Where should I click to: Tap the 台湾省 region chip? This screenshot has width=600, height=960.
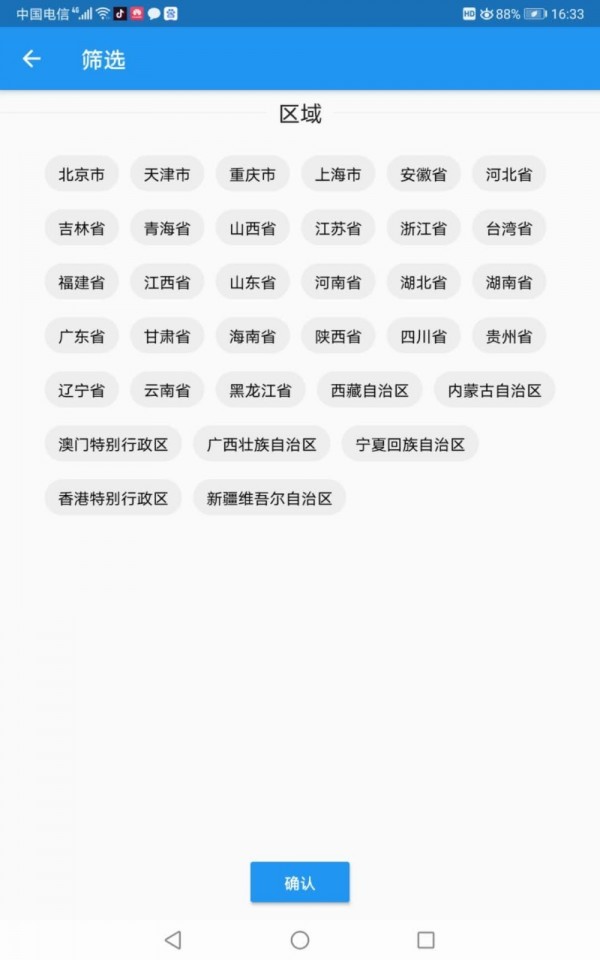(x=509, y=228)
